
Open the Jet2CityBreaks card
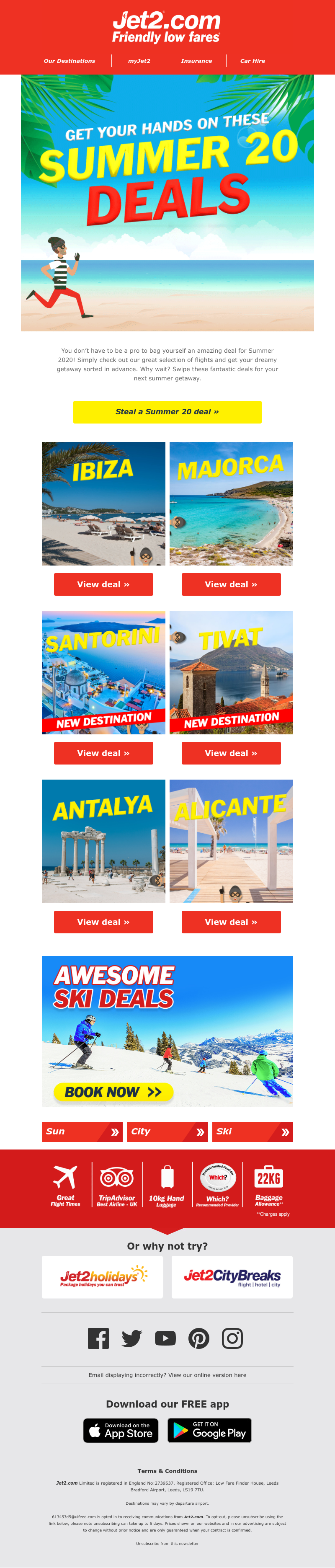point(232,1276)
